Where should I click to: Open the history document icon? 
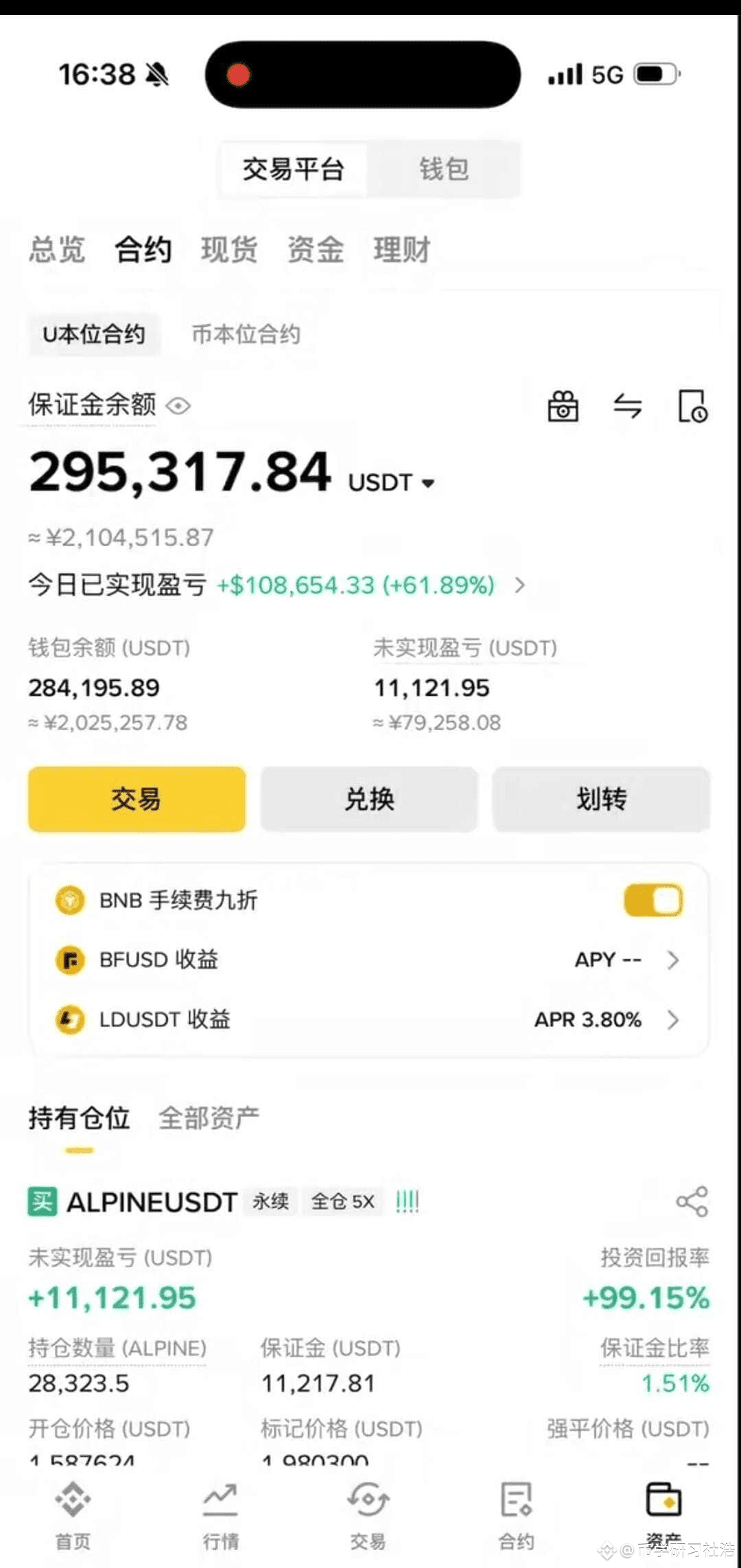pyautogui.click(x=692, y=406)
